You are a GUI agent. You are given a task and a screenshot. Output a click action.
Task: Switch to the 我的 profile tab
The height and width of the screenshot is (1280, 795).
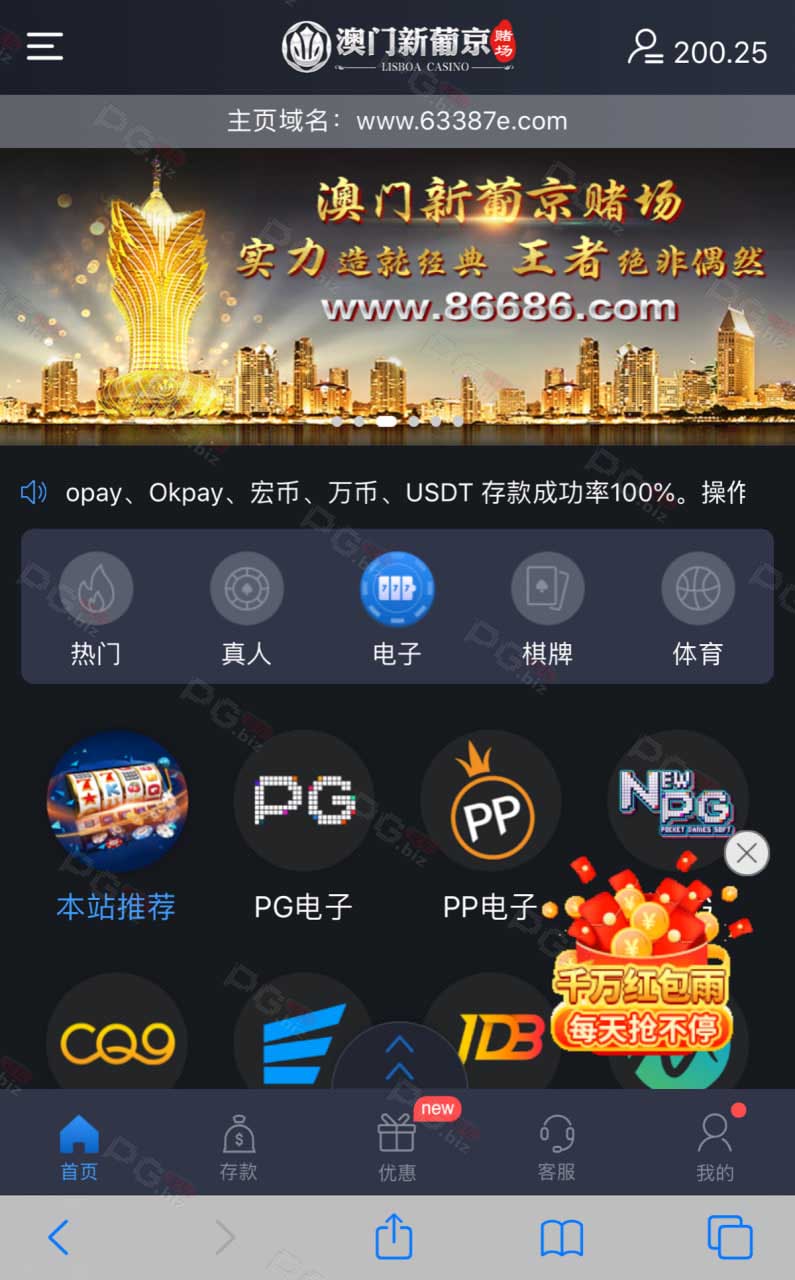[x=714, y=1147]
